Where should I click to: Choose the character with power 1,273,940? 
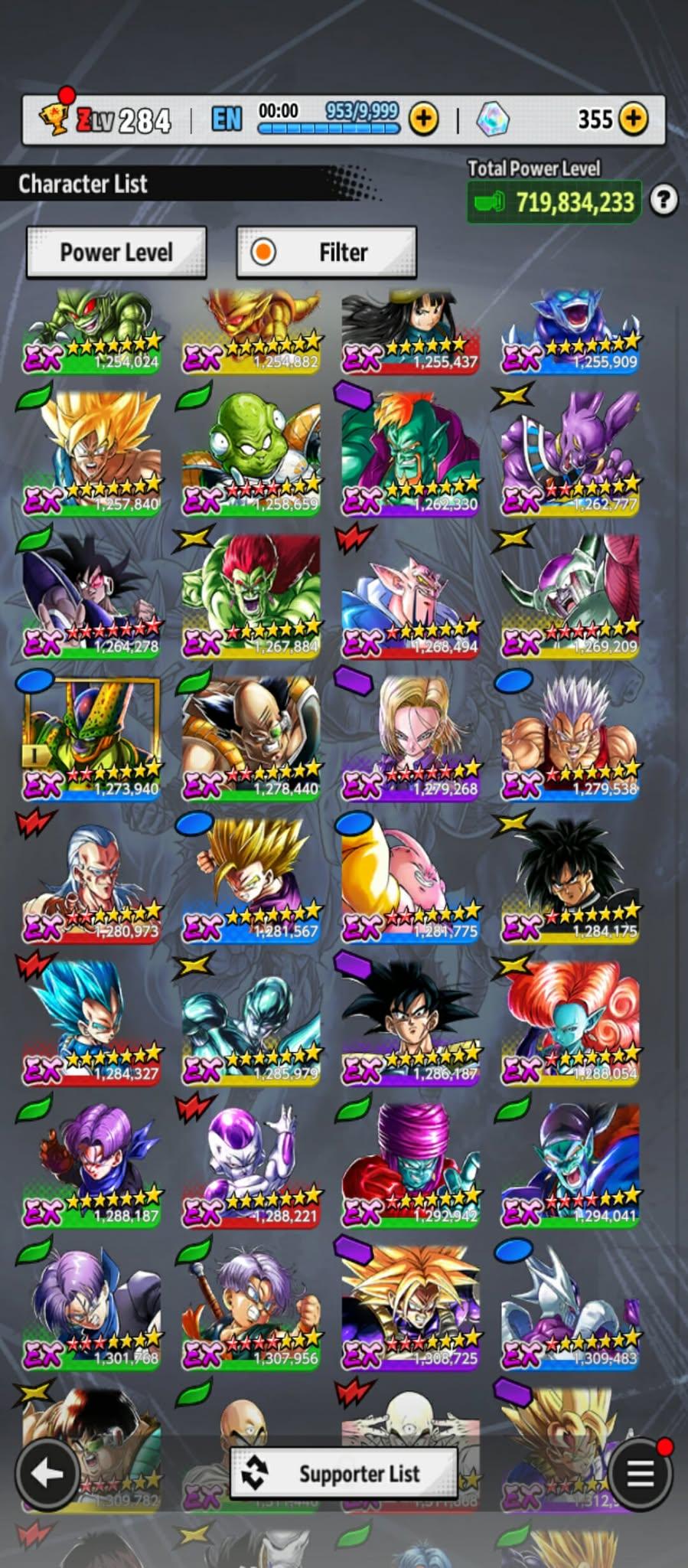click(x=92, y=737)
